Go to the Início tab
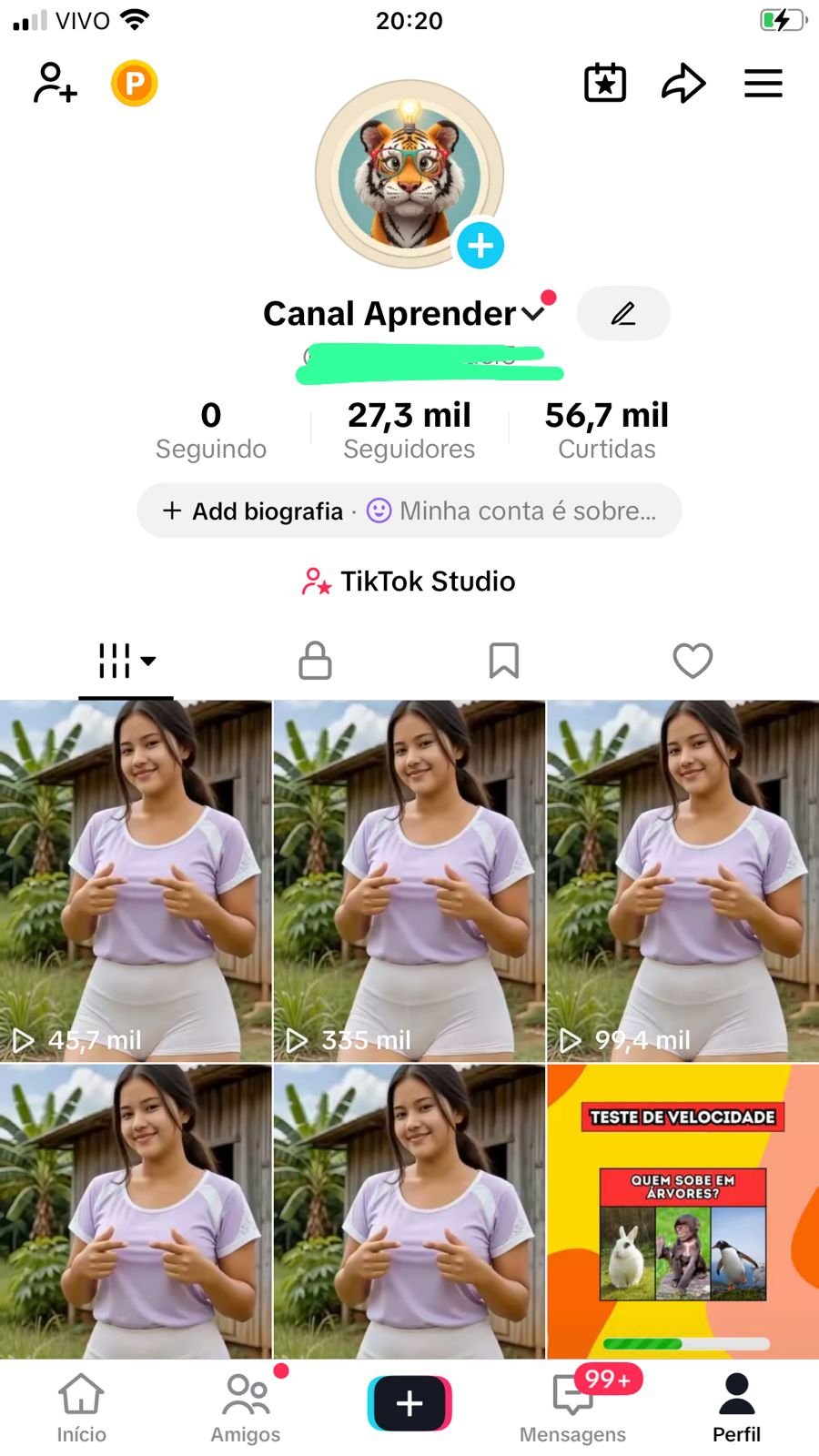 (x=81, y=1407)
